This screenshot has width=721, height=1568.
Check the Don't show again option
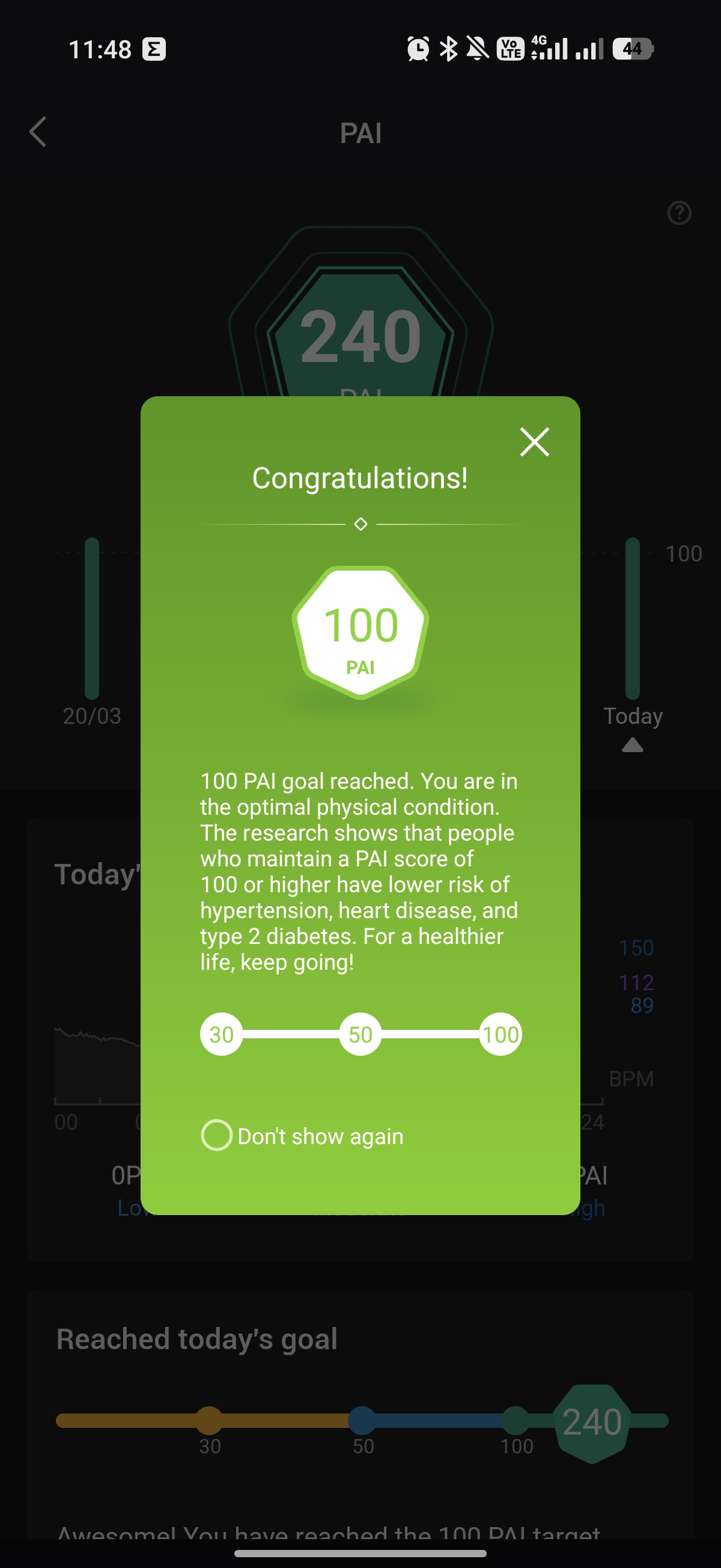coord(217,1135)
